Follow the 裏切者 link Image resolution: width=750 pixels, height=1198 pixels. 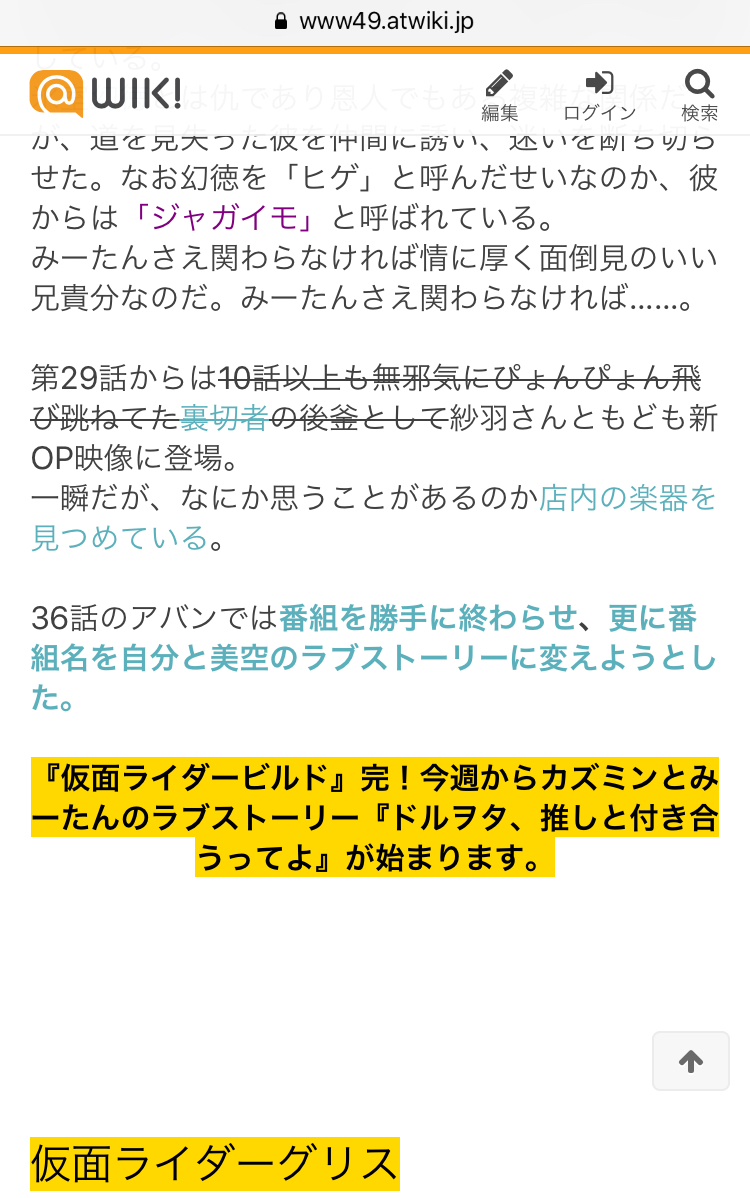pyautogui.click(x=224, y=418)
